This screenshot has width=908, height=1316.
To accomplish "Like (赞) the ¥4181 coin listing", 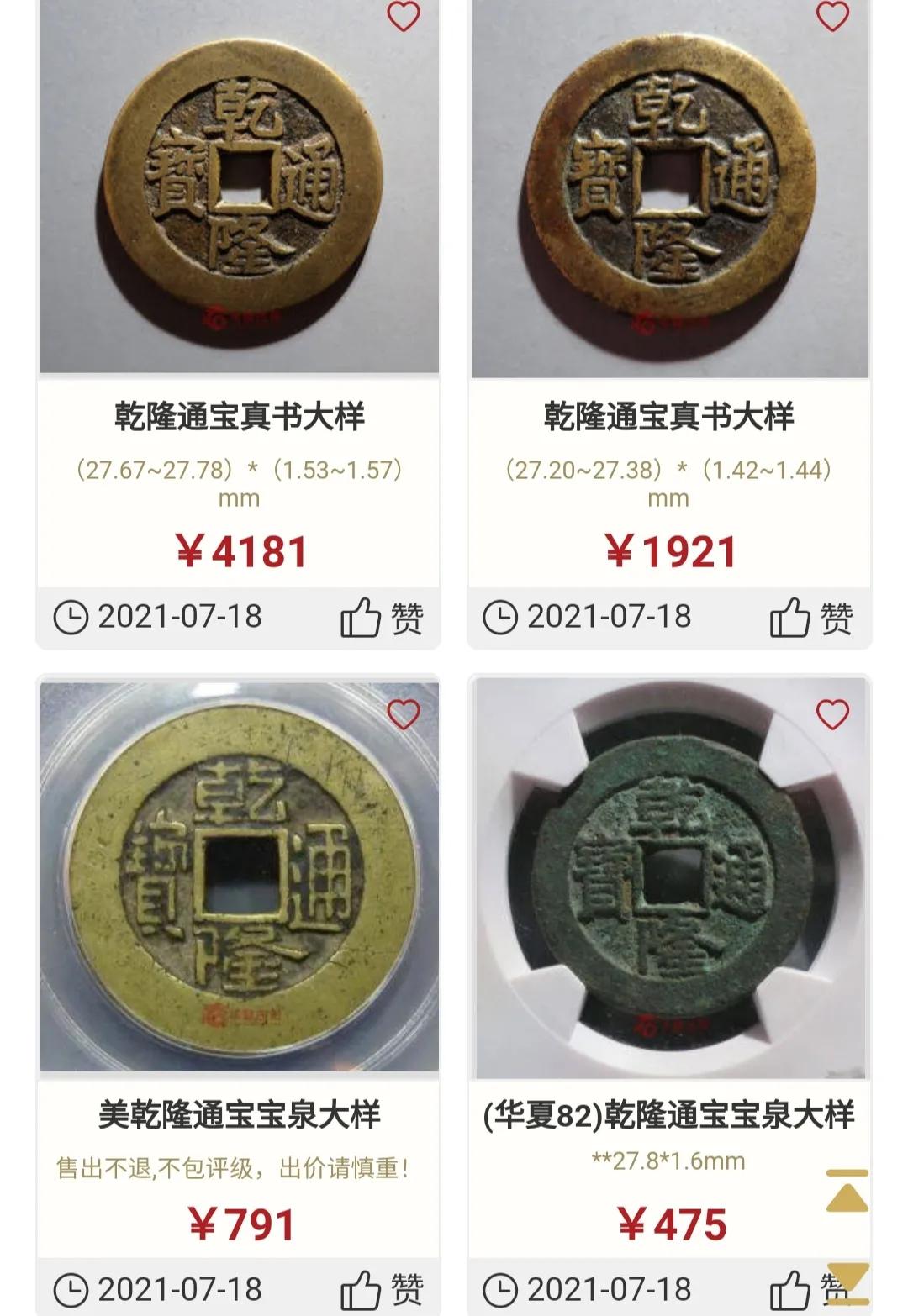I will (382, 619).
